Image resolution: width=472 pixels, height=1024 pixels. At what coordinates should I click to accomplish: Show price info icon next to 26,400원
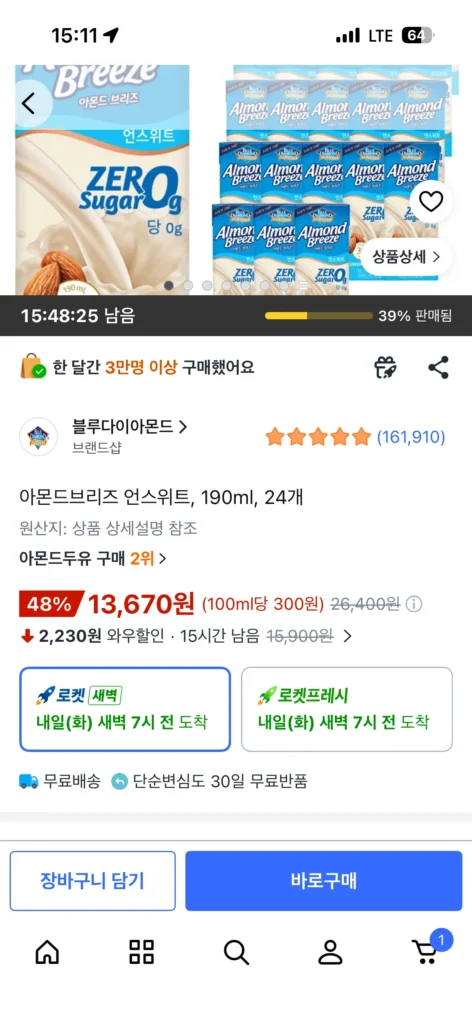pyautogui.click(x=414, y=604)
